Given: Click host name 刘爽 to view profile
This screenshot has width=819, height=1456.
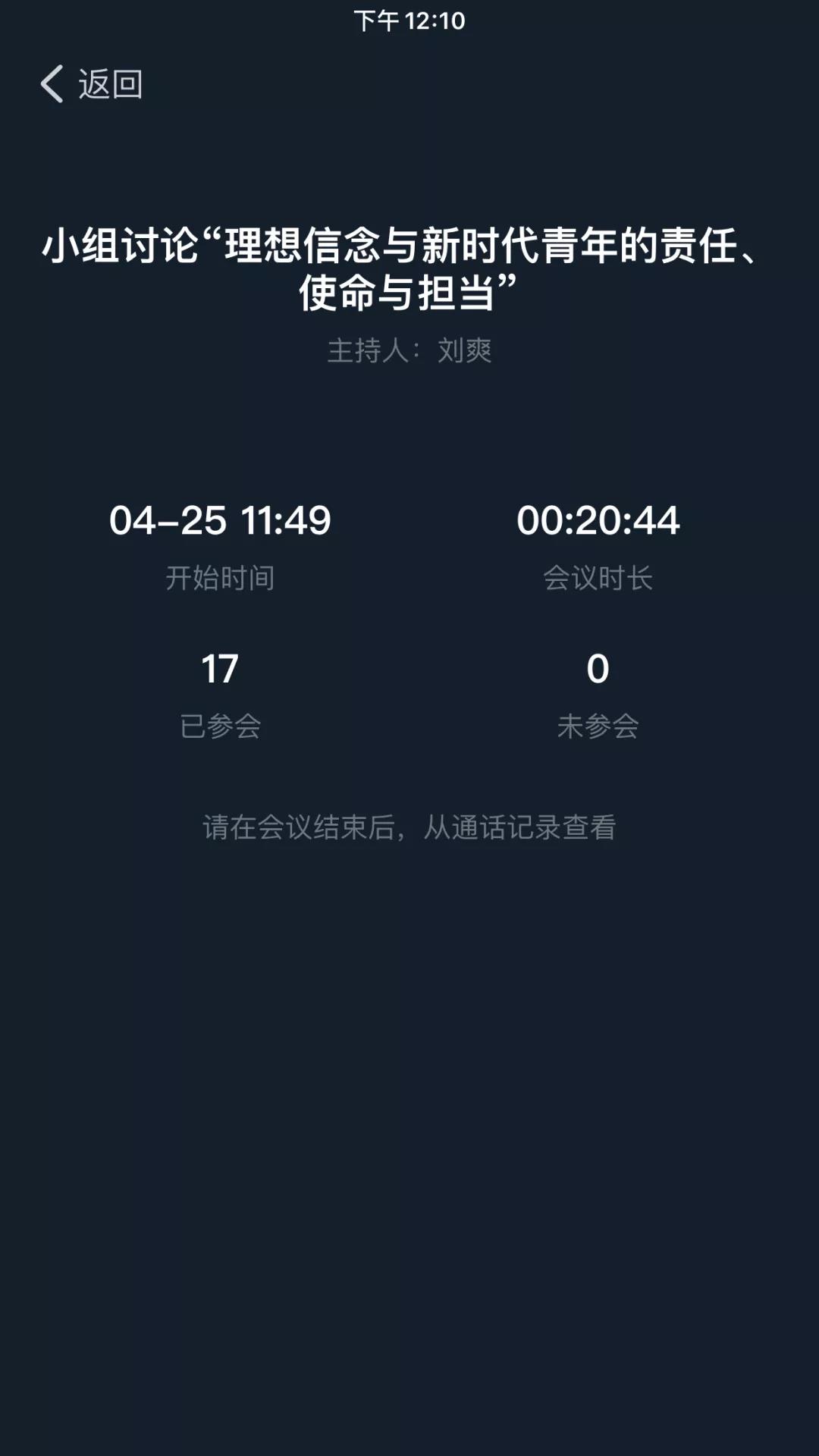Looking at the screenshot, I should point(464,351).
